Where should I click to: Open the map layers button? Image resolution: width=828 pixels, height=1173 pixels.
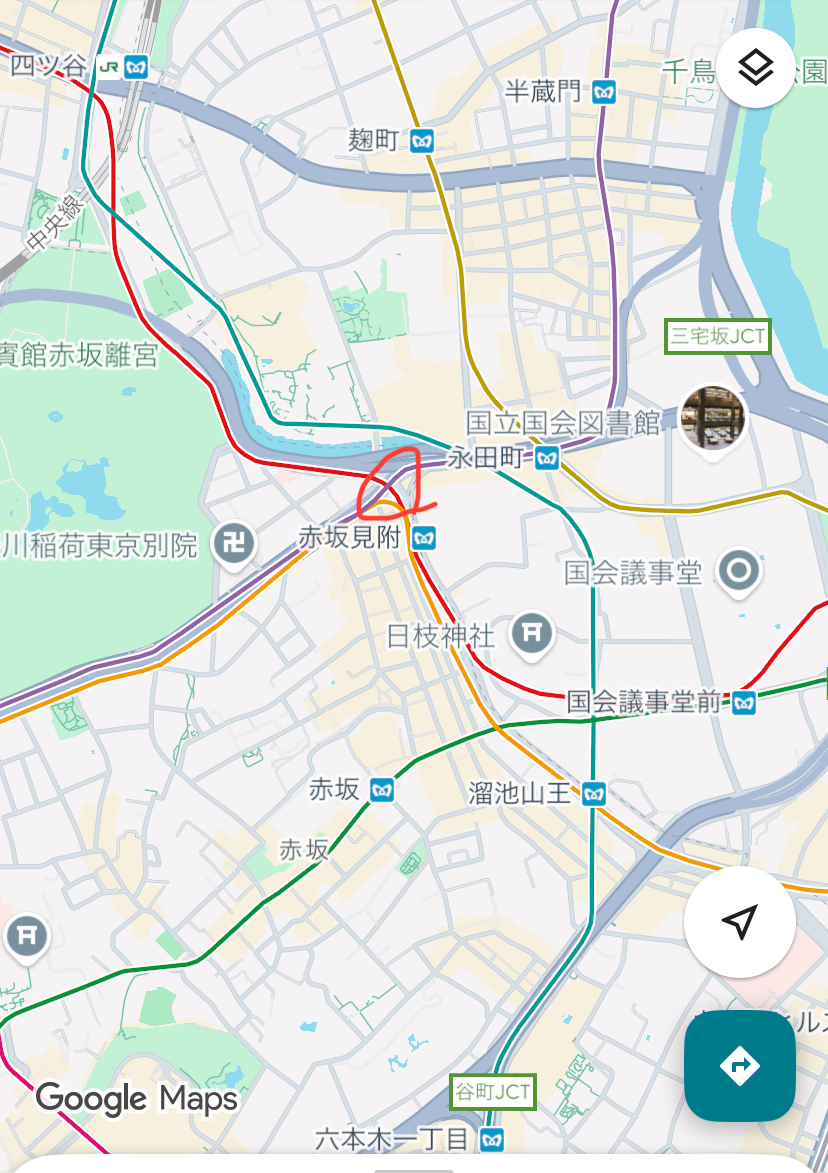tap(756, 68)
